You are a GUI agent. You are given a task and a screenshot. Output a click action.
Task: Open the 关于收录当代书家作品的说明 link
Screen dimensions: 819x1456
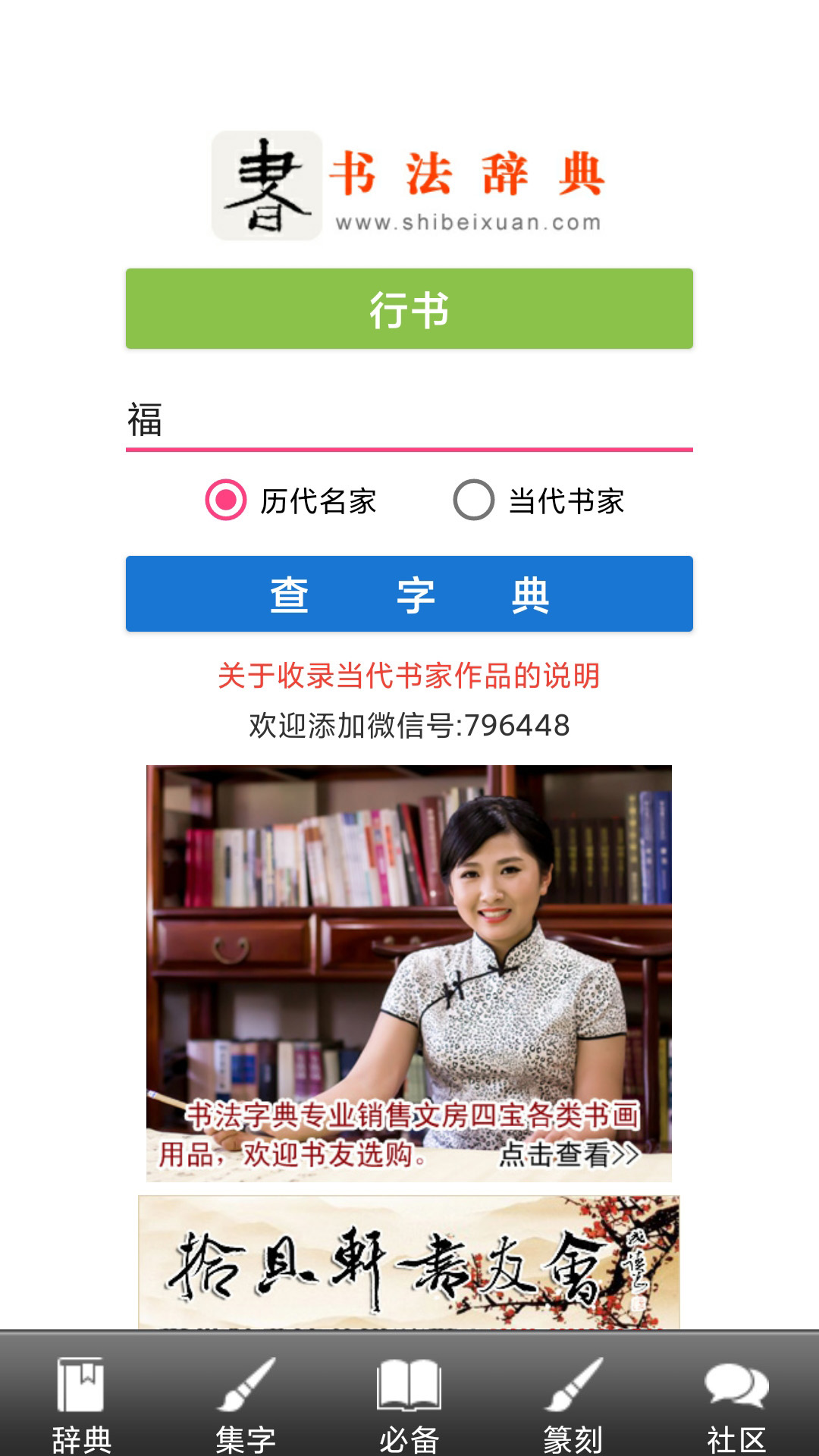[x=409, y=676]
